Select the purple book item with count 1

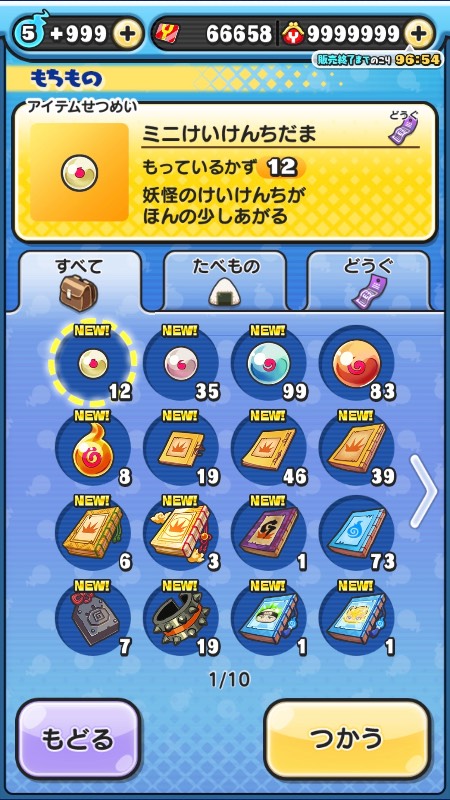[269, 533]
